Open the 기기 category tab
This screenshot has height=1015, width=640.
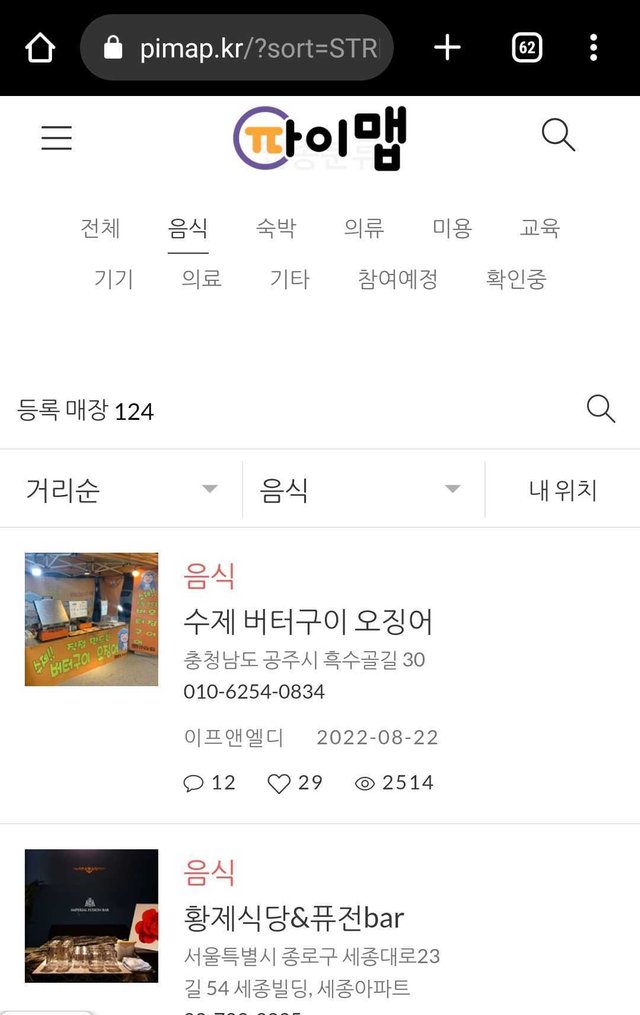click(113, 279)
